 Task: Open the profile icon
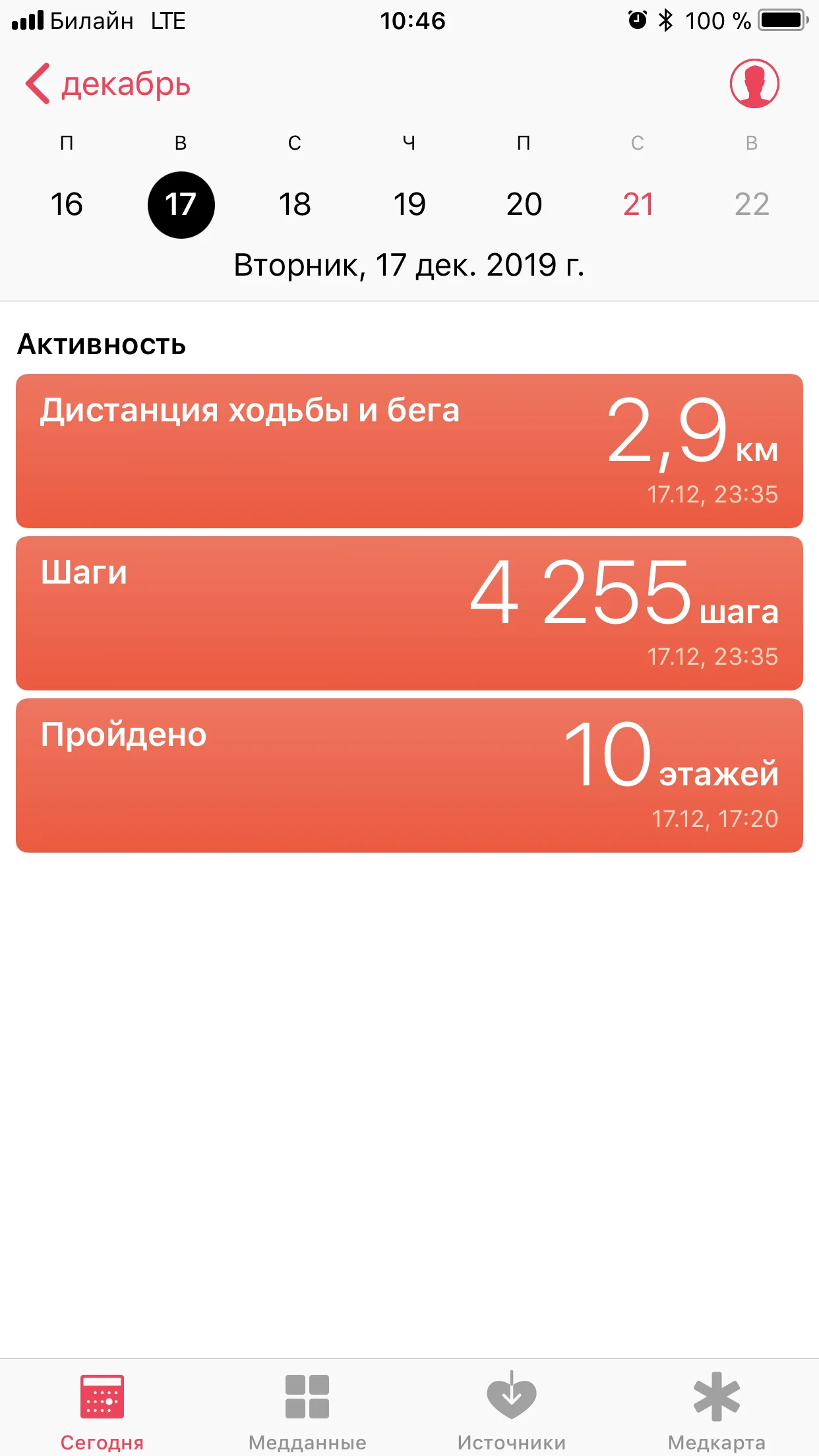click(754, 84)
